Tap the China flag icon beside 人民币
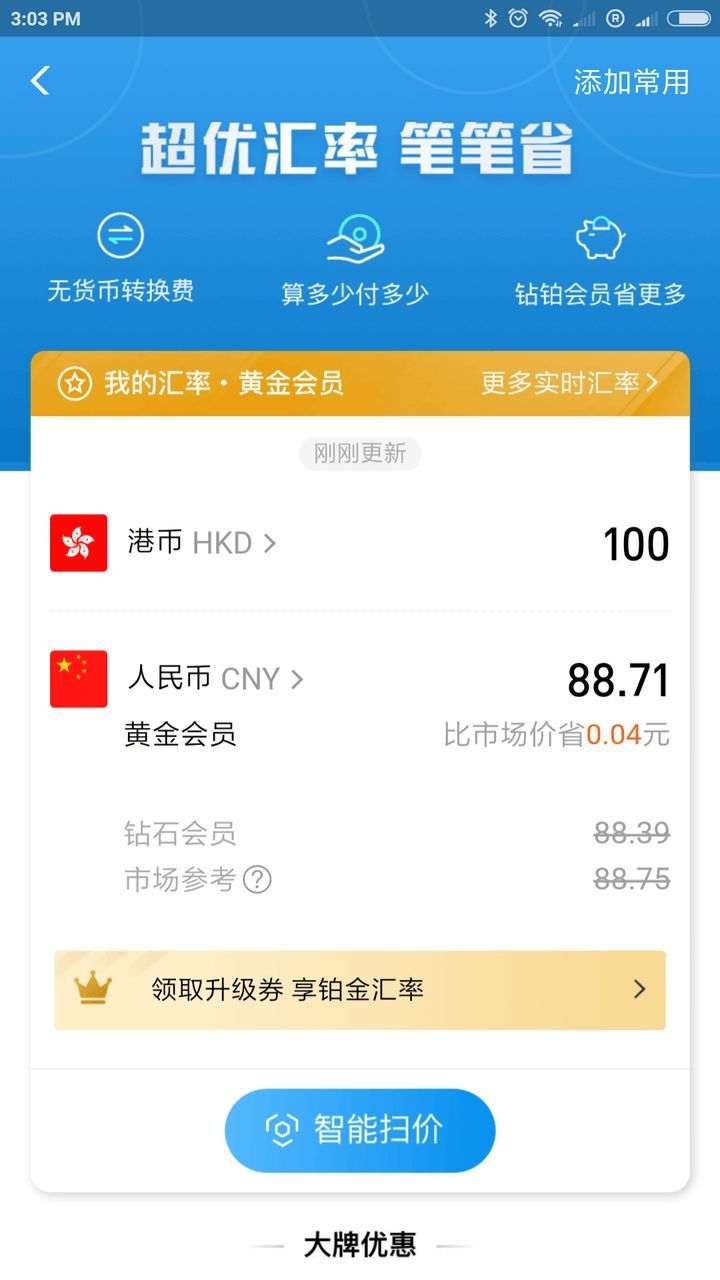 [78, 679]
